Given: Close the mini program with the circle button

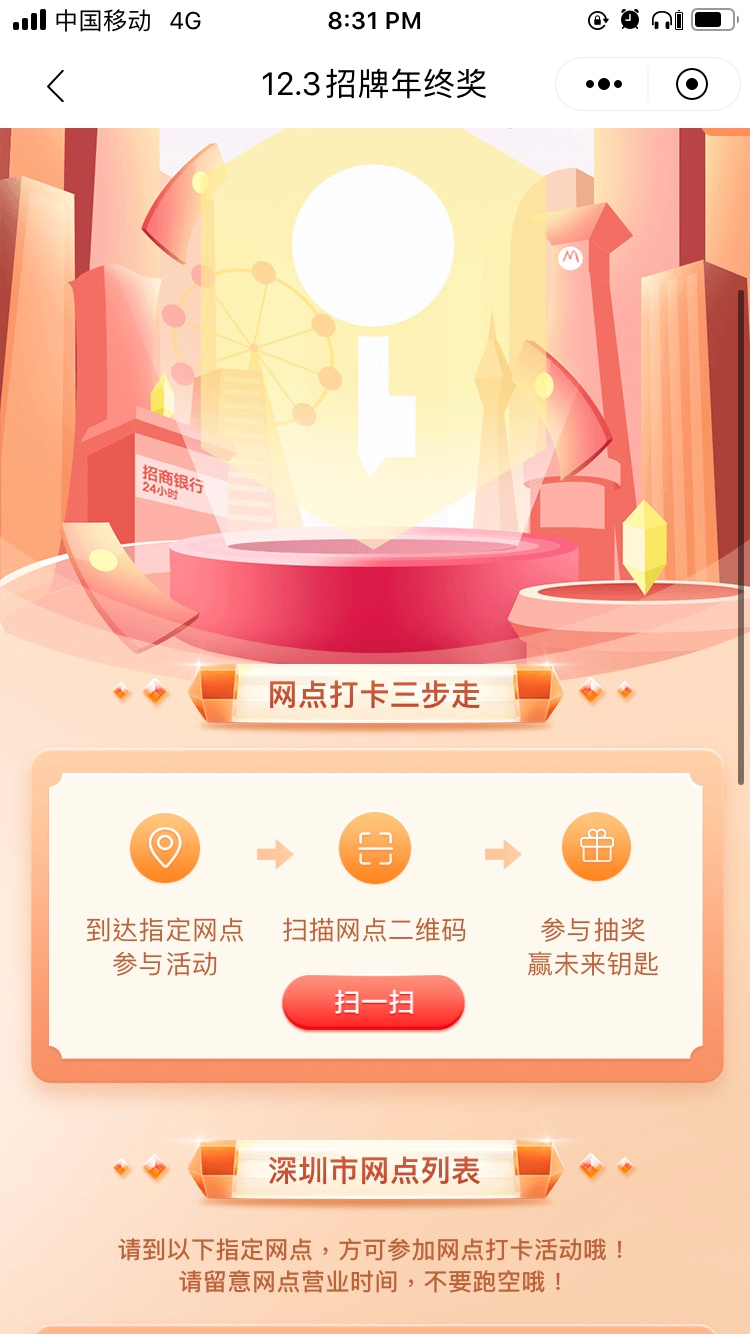Looking at the screenshot, I should pyautogui.click(x=691, y=85).
